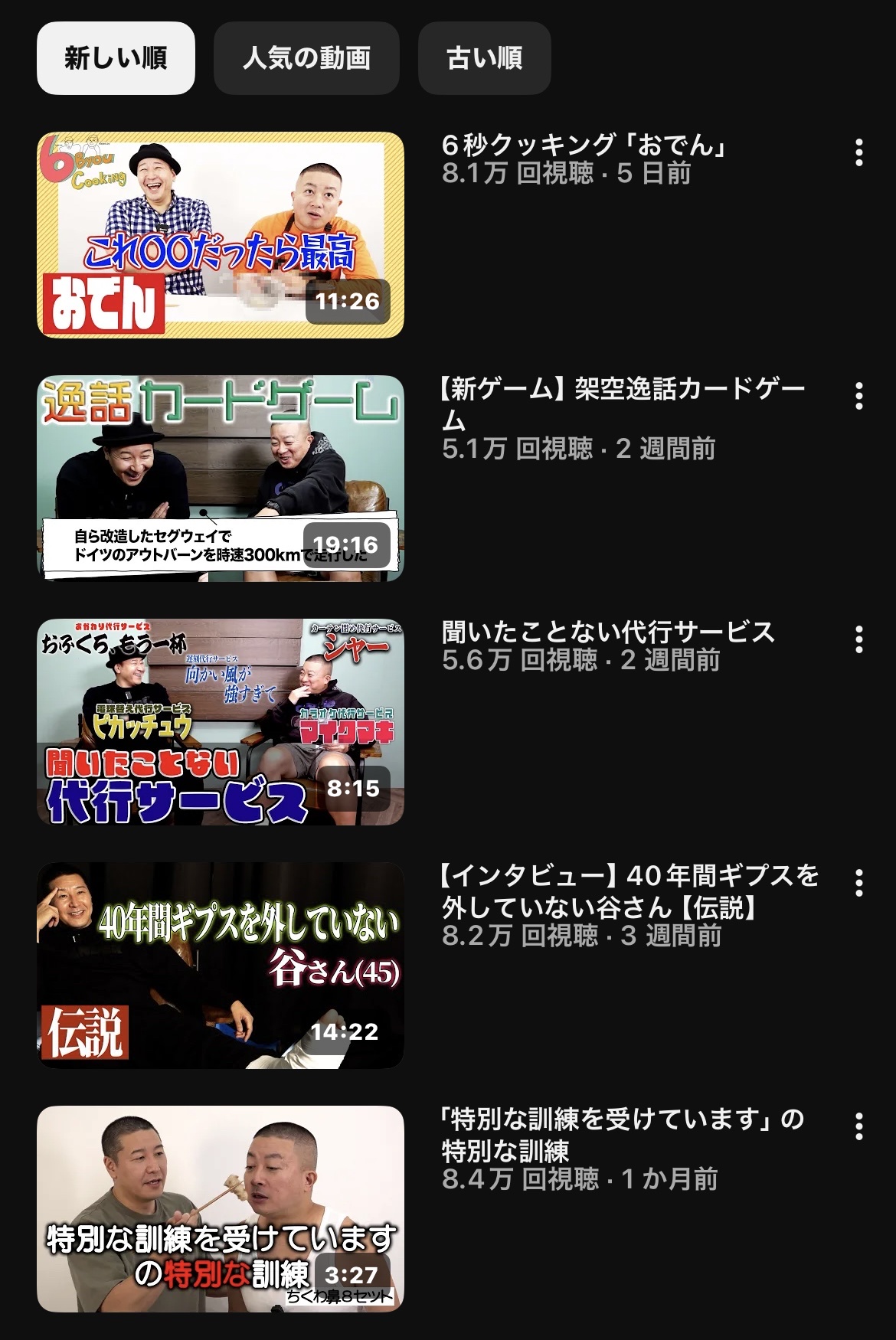Screen dimensions: 896x1340
Task: Sort videos by 古い順
Action: pyautogui.click(x=484, y=58)
